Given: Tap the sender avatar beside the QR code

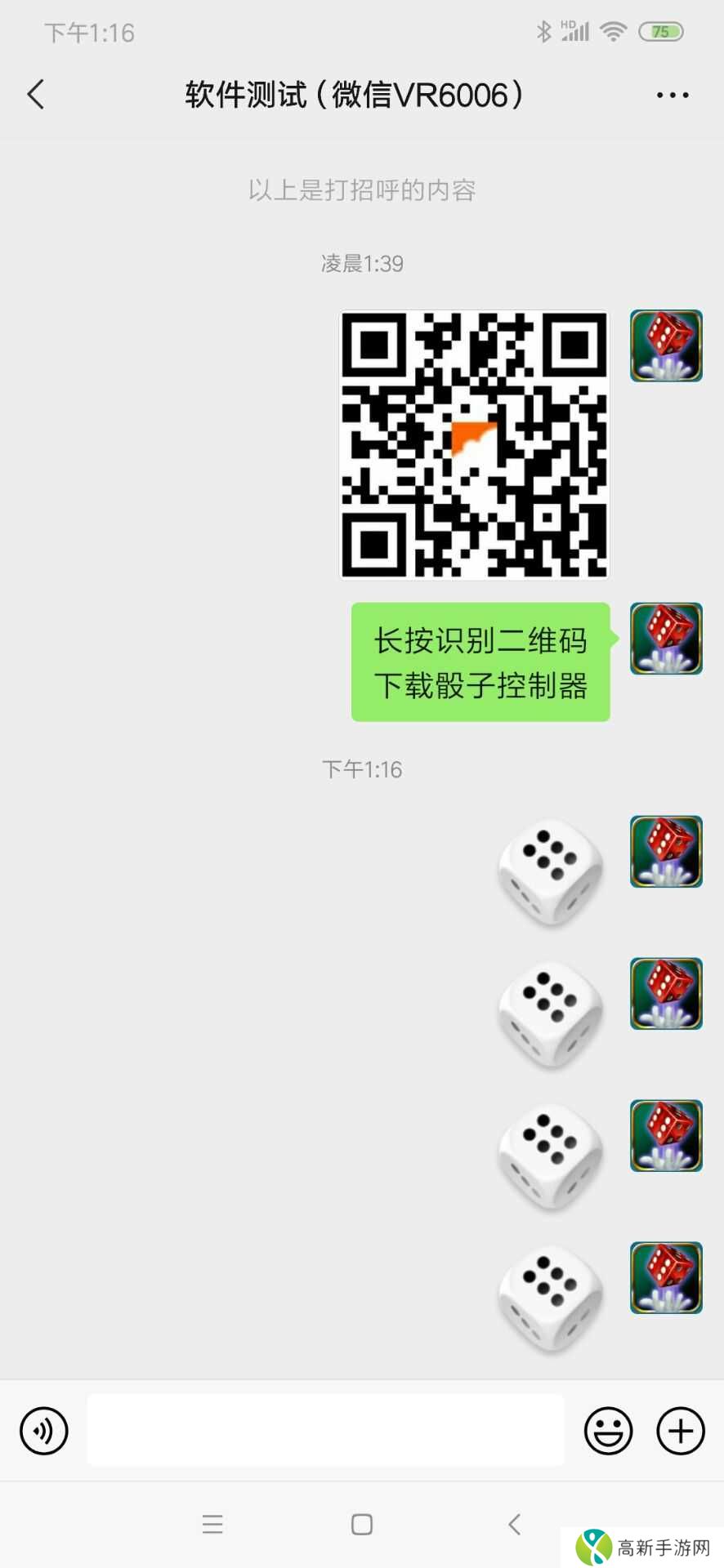Looking at the screenshot, I should [666, 345].
